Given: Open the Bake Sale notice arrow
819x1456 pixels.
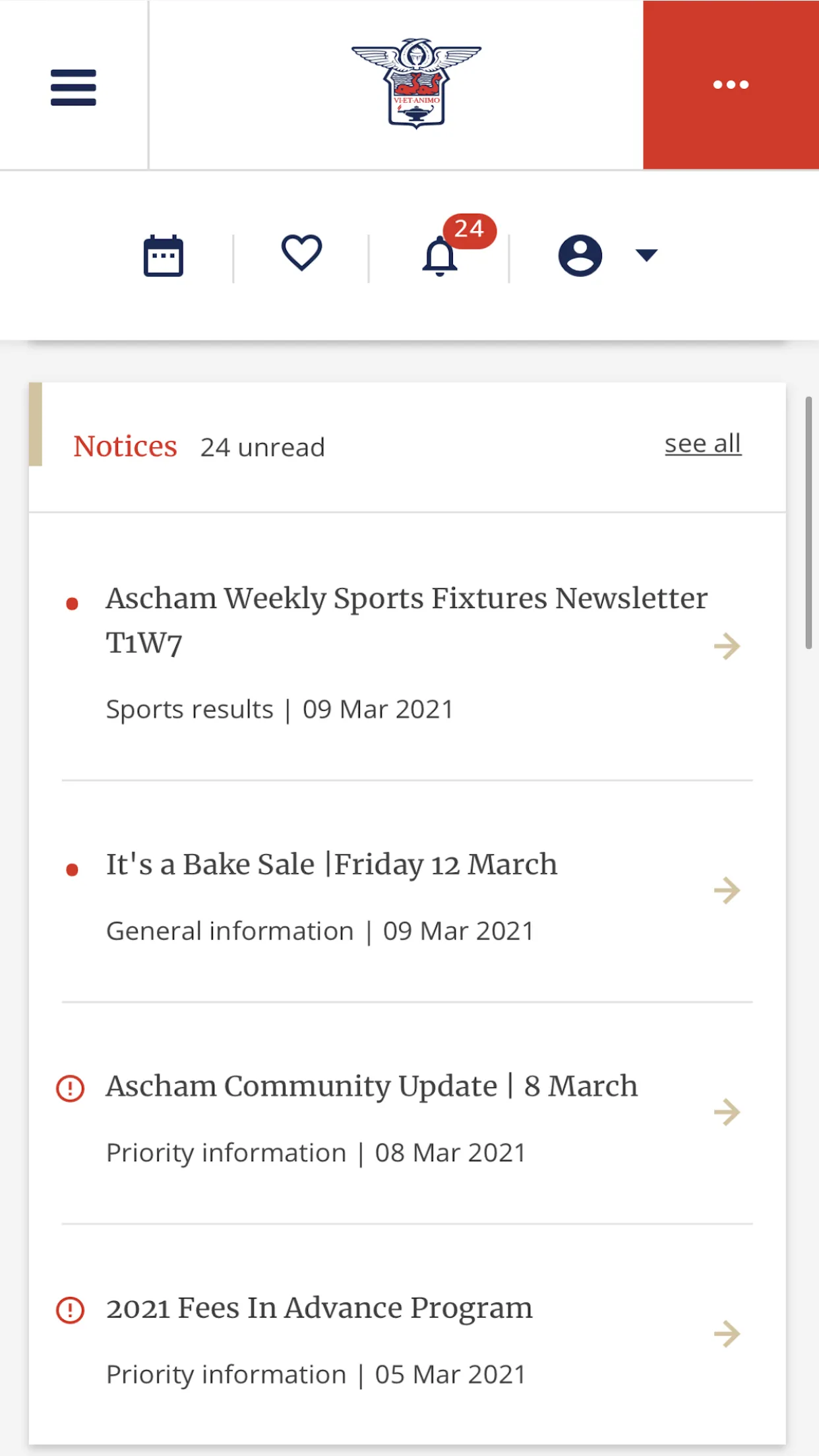Looking at the screenshot, I should coord(728,890).
